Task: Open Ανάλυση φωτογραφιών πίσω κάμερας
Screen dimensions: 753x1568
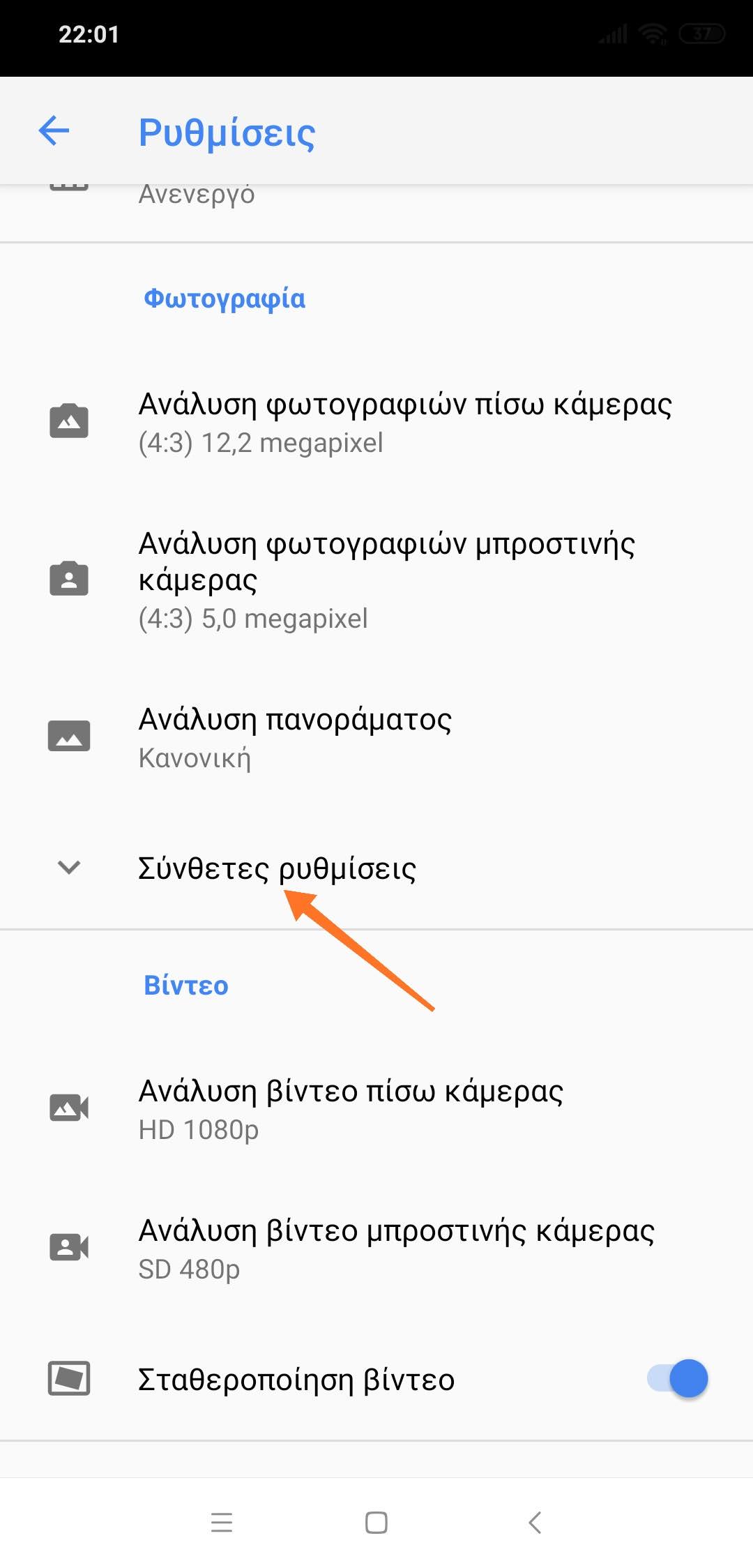Action: coord(376,423)
